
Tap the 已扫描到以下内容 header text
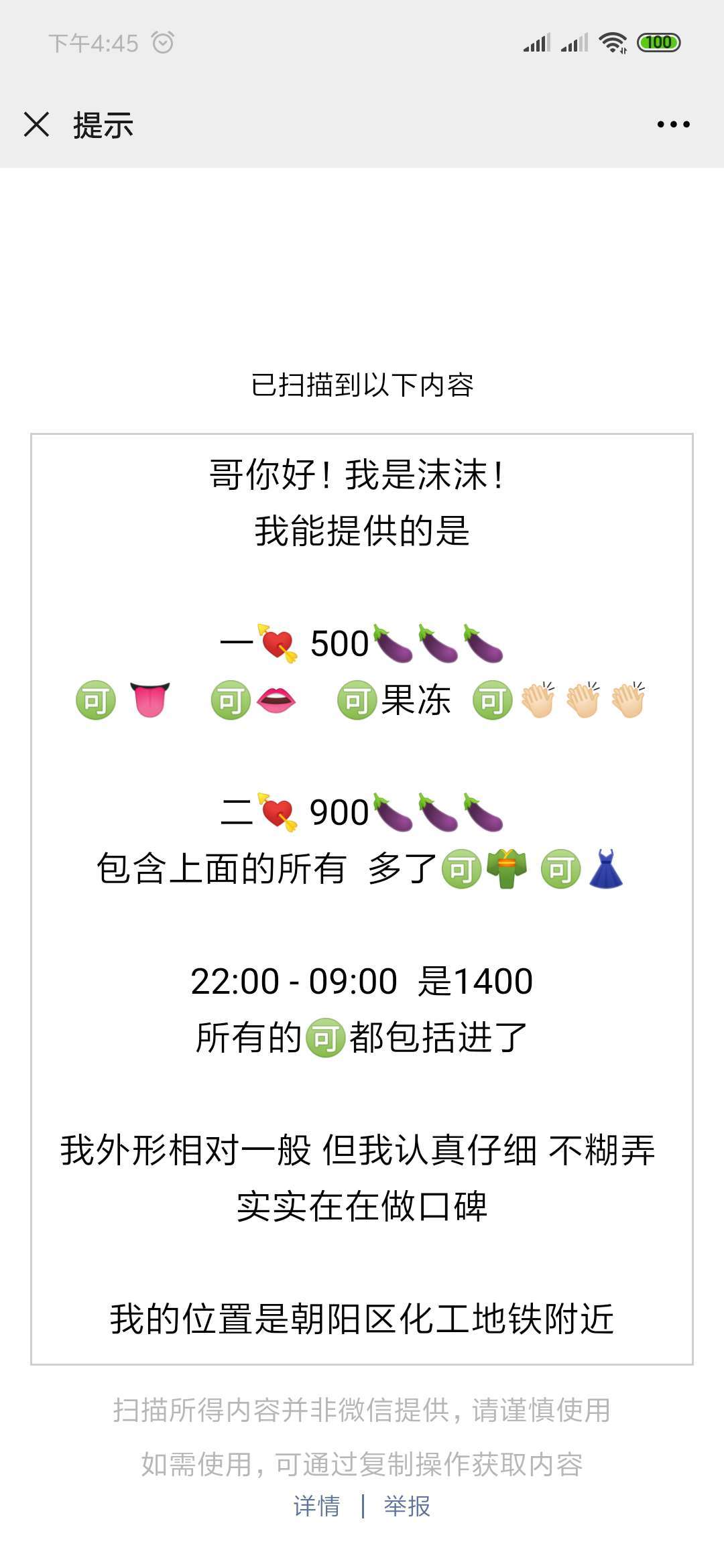(x=362, y=383)
